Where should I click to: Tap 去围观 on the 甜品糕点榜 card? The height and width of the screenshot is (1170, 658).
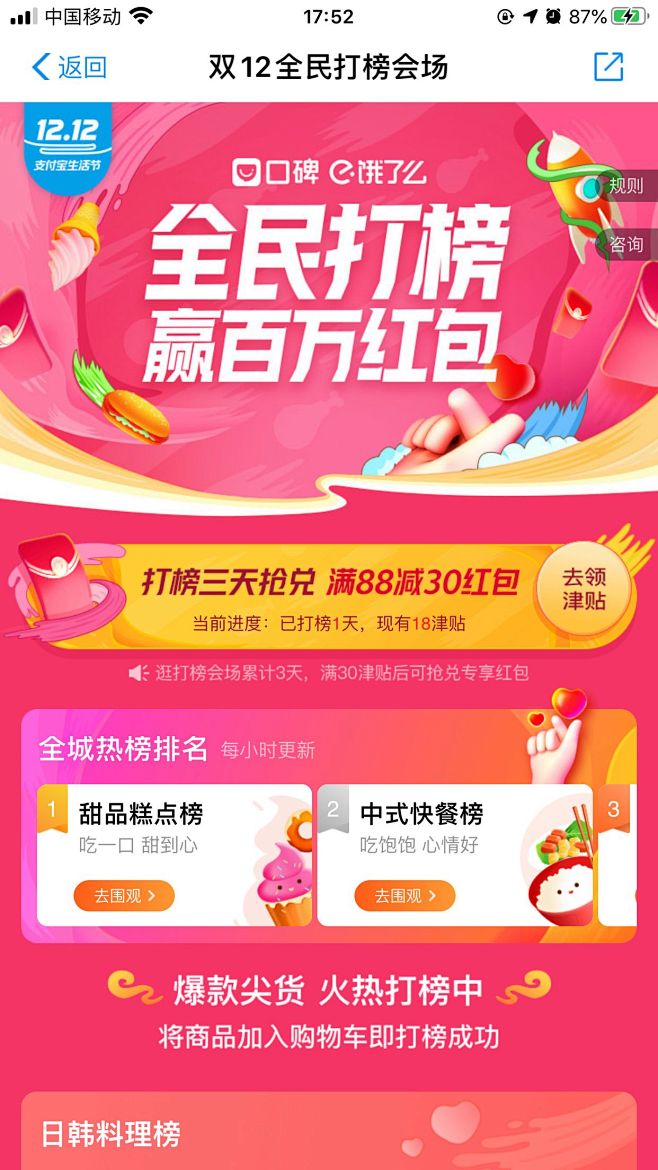(x=124, y=896)
